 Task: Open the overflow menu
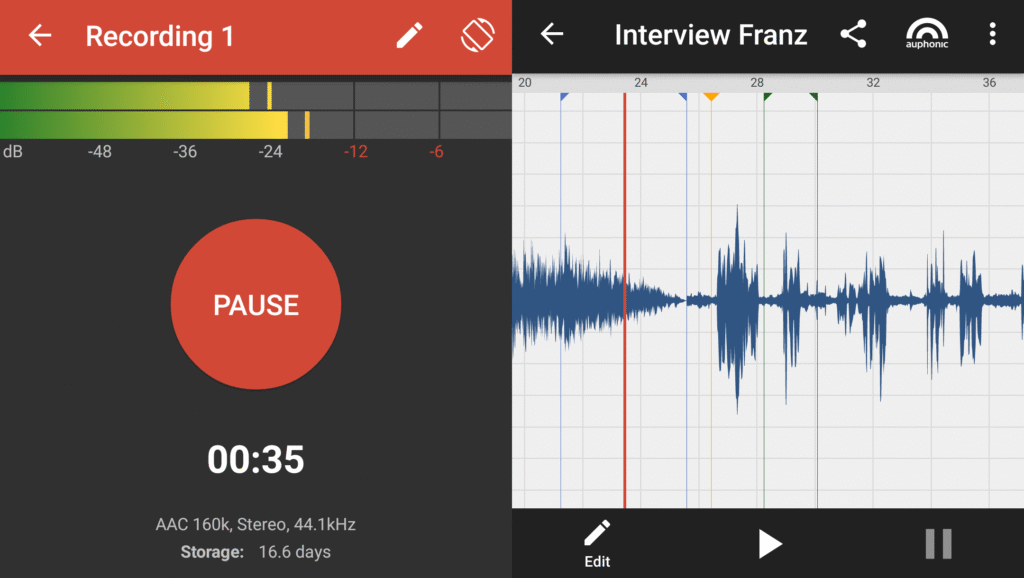pyautogui.click(x=992, y=35)
